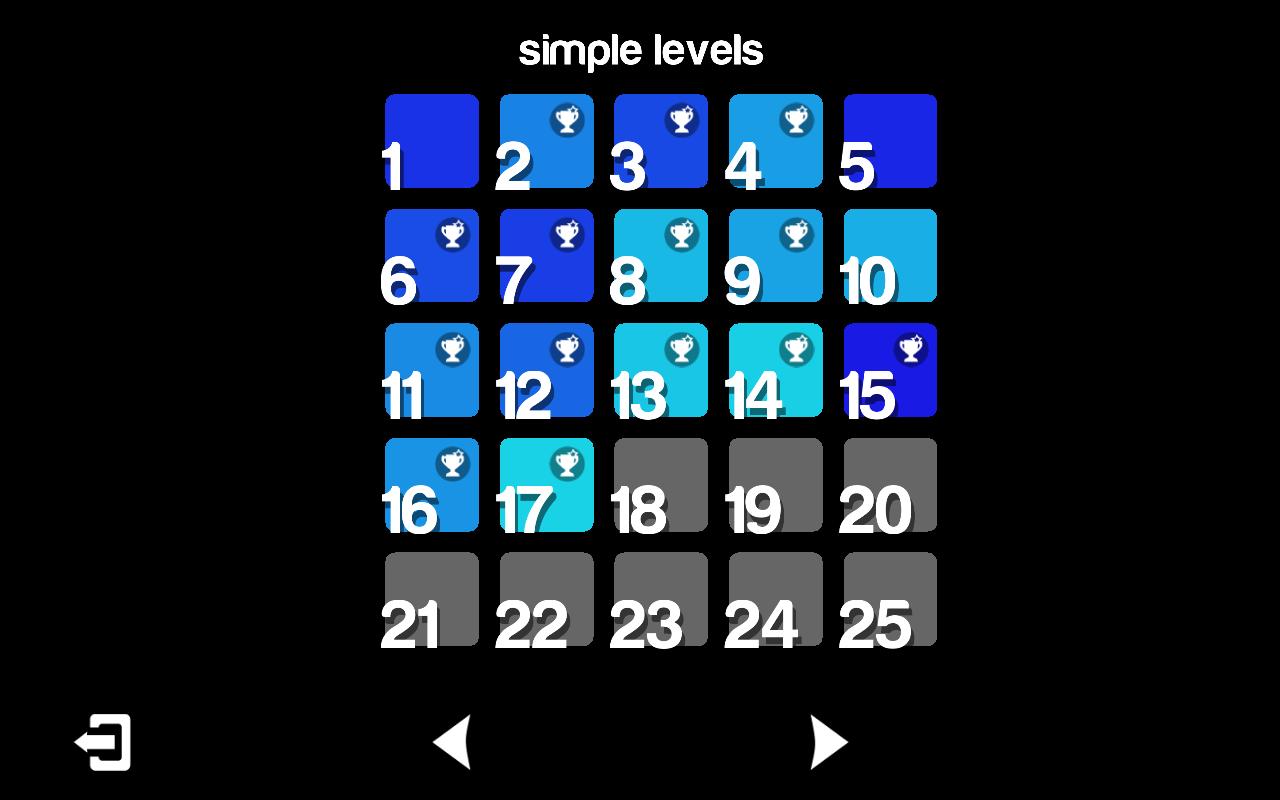Select level 12
Screen dimensions: 1280x800
[x=546, y=370]
